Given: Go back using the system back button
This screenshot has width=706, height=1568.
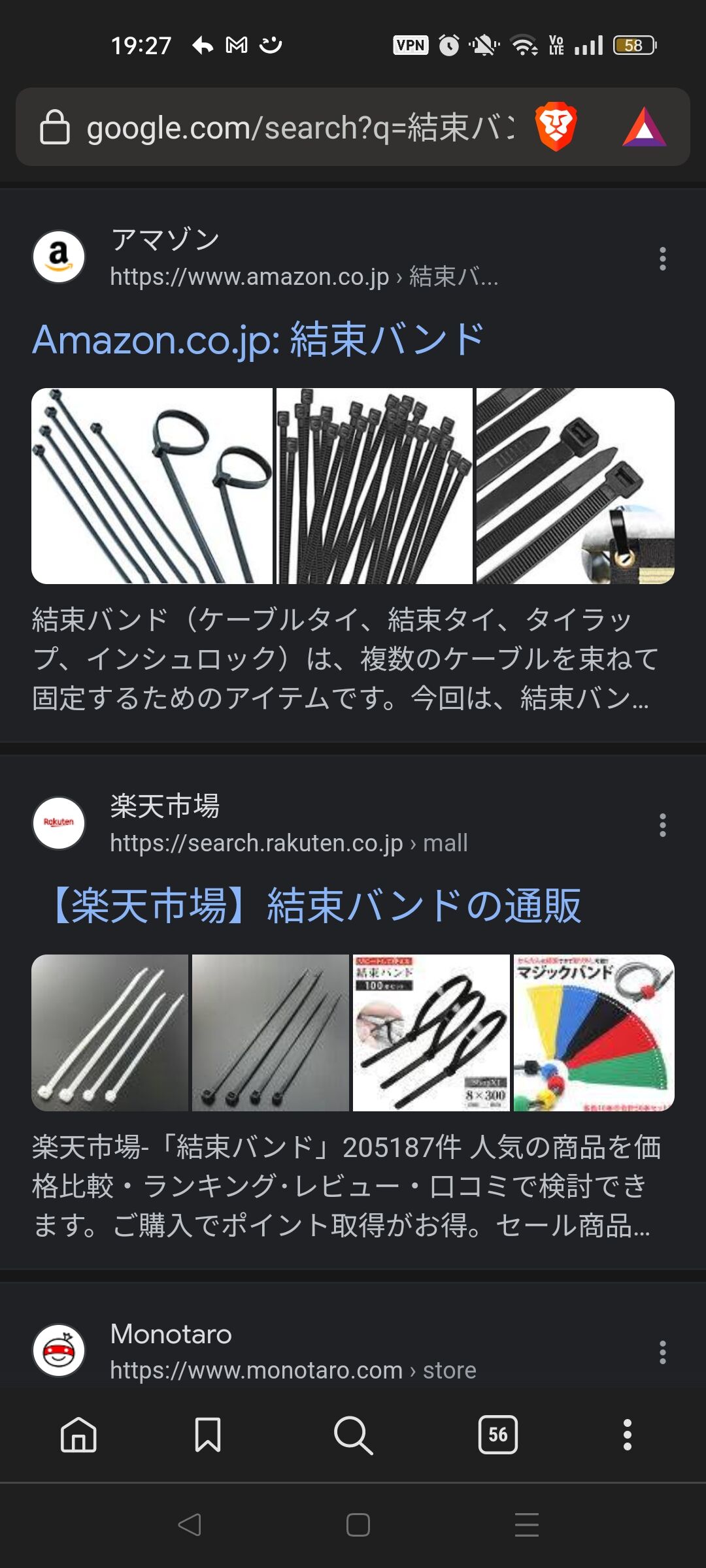Looking at the screenshot, I should click(x=190, y=1525).
